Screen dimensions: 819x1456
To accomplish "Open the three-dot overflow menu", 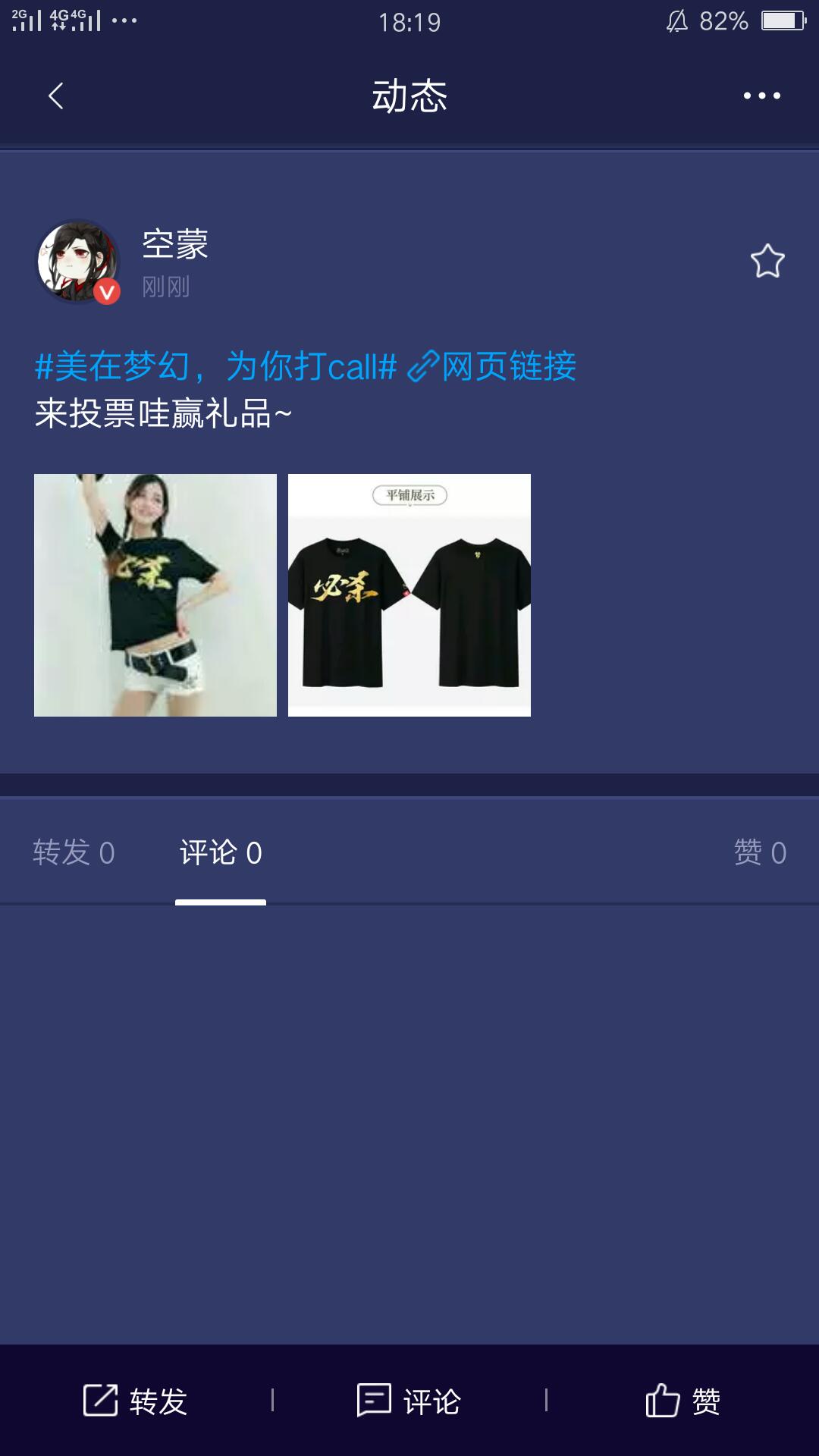I will pos(761,96).
